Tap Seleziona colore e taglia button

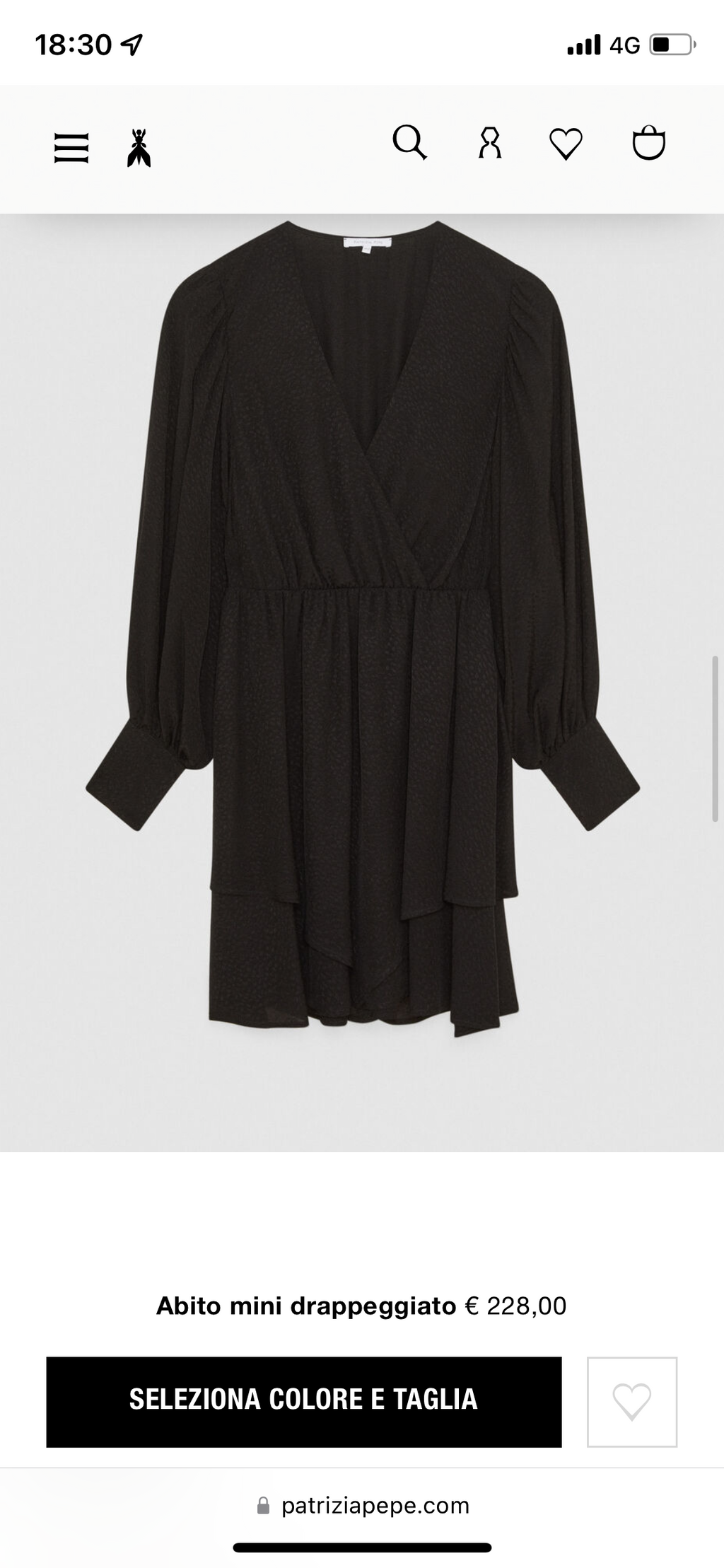[x=304, y=1400]
